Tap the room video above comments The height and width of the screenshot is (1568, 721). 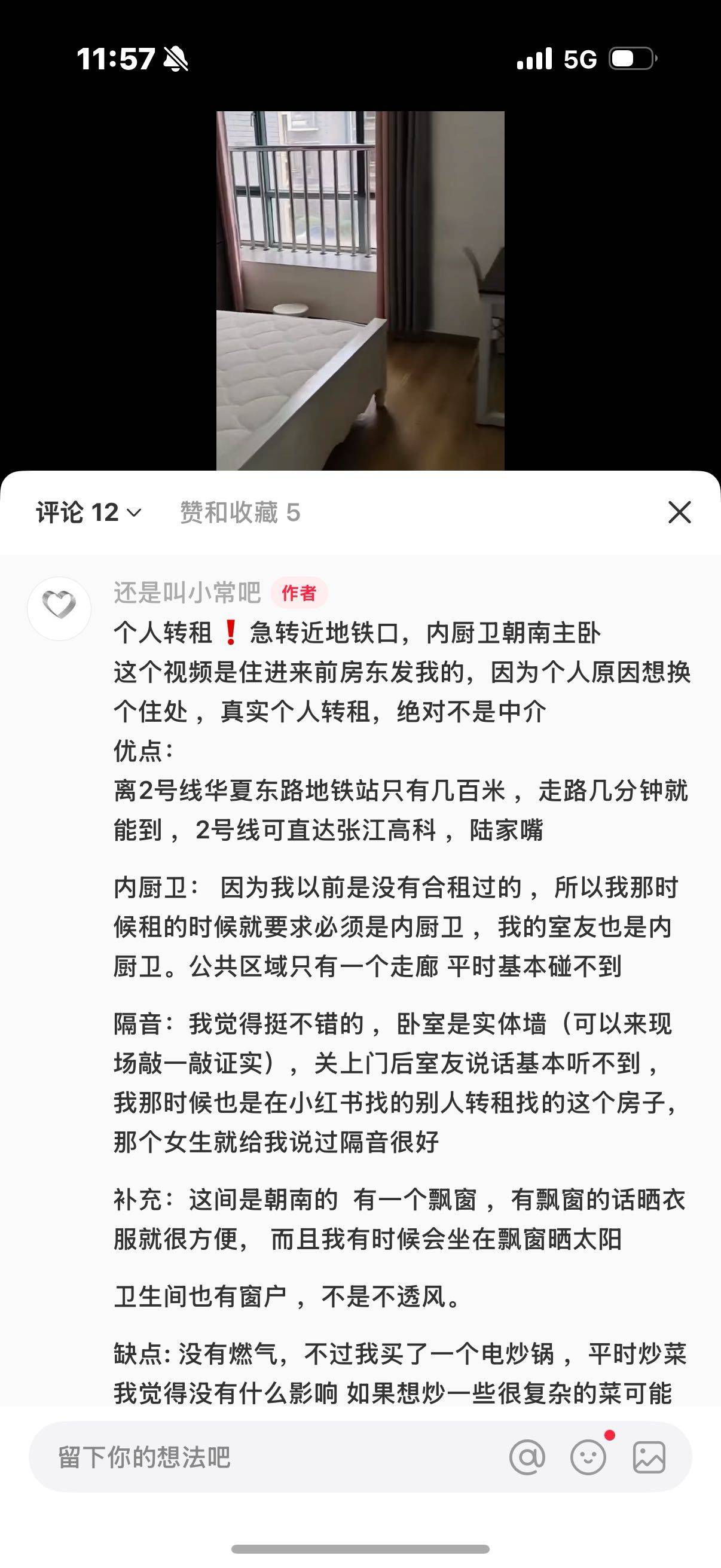pos(360,291)
